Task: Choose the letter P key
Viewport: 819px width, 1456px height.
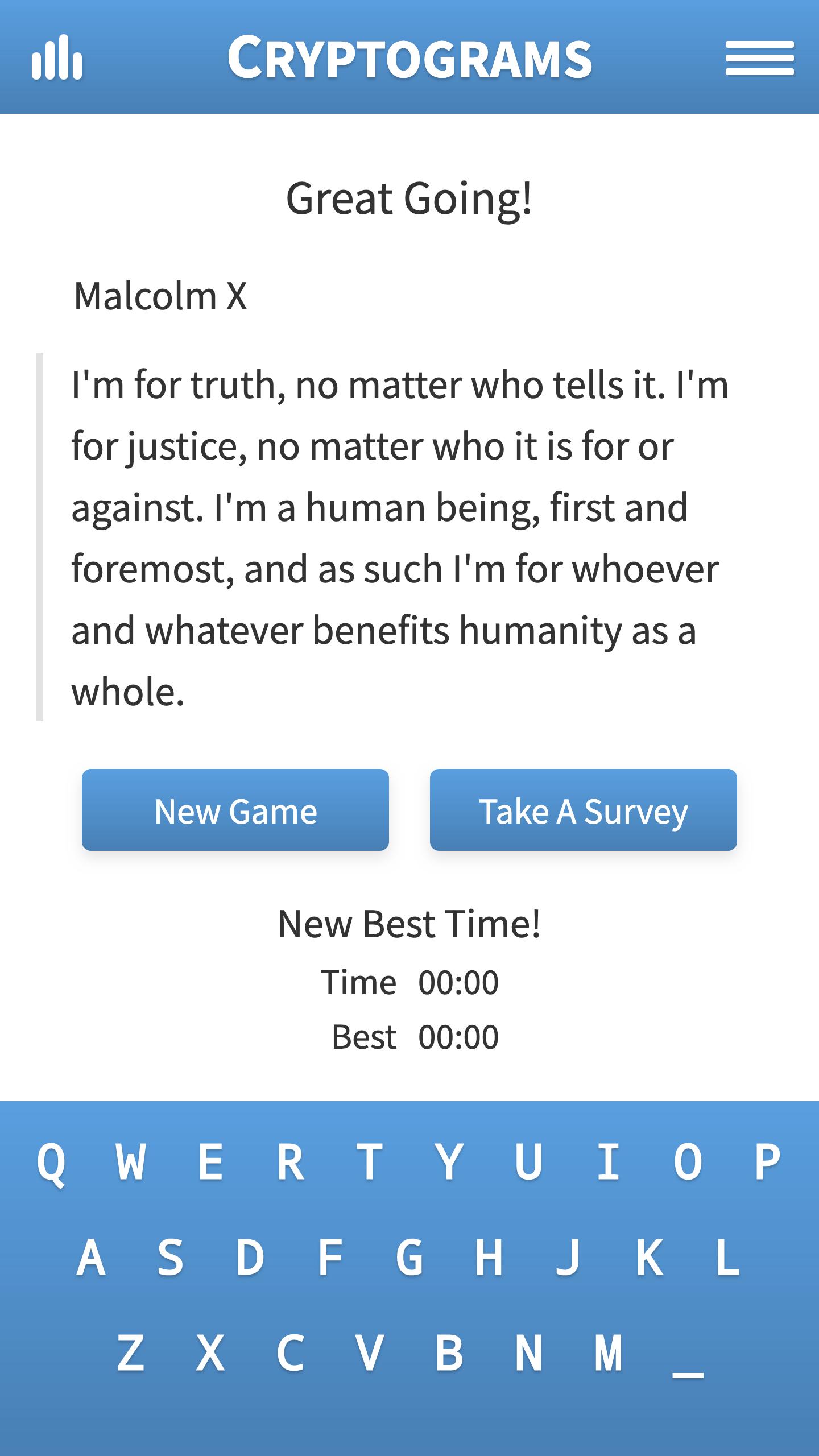Action: point(767,1161)
